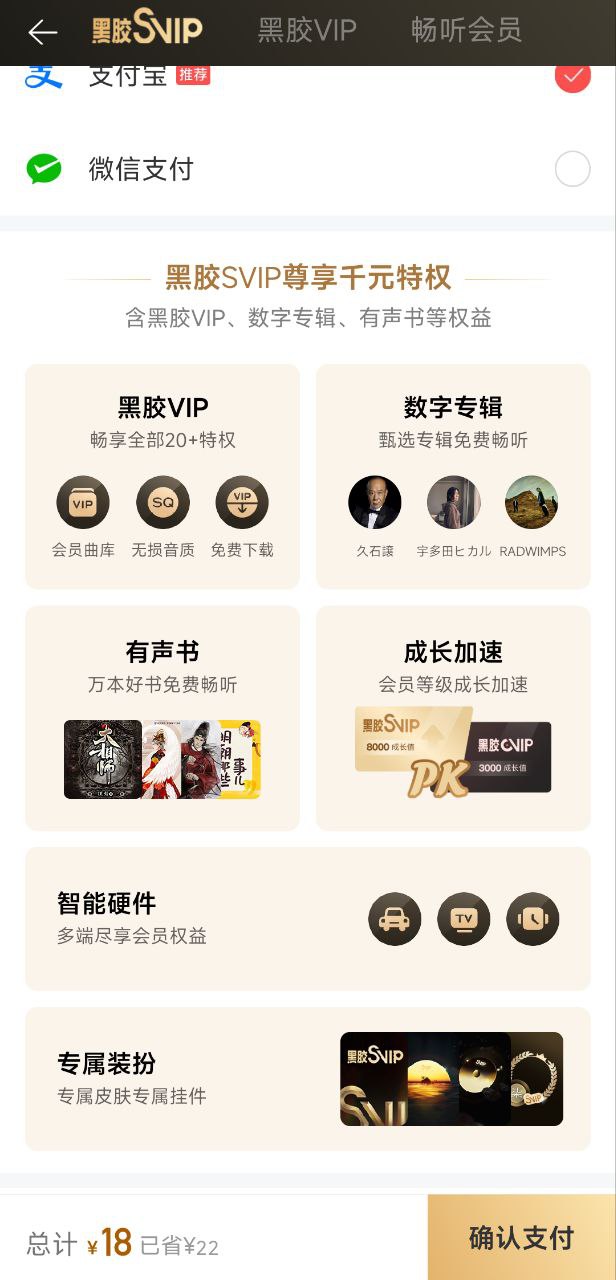Screen dimensions: 616x1280
Task: Select the 黑胶SVIP tab
Action: pyautogui.click(x=147, y=30)
